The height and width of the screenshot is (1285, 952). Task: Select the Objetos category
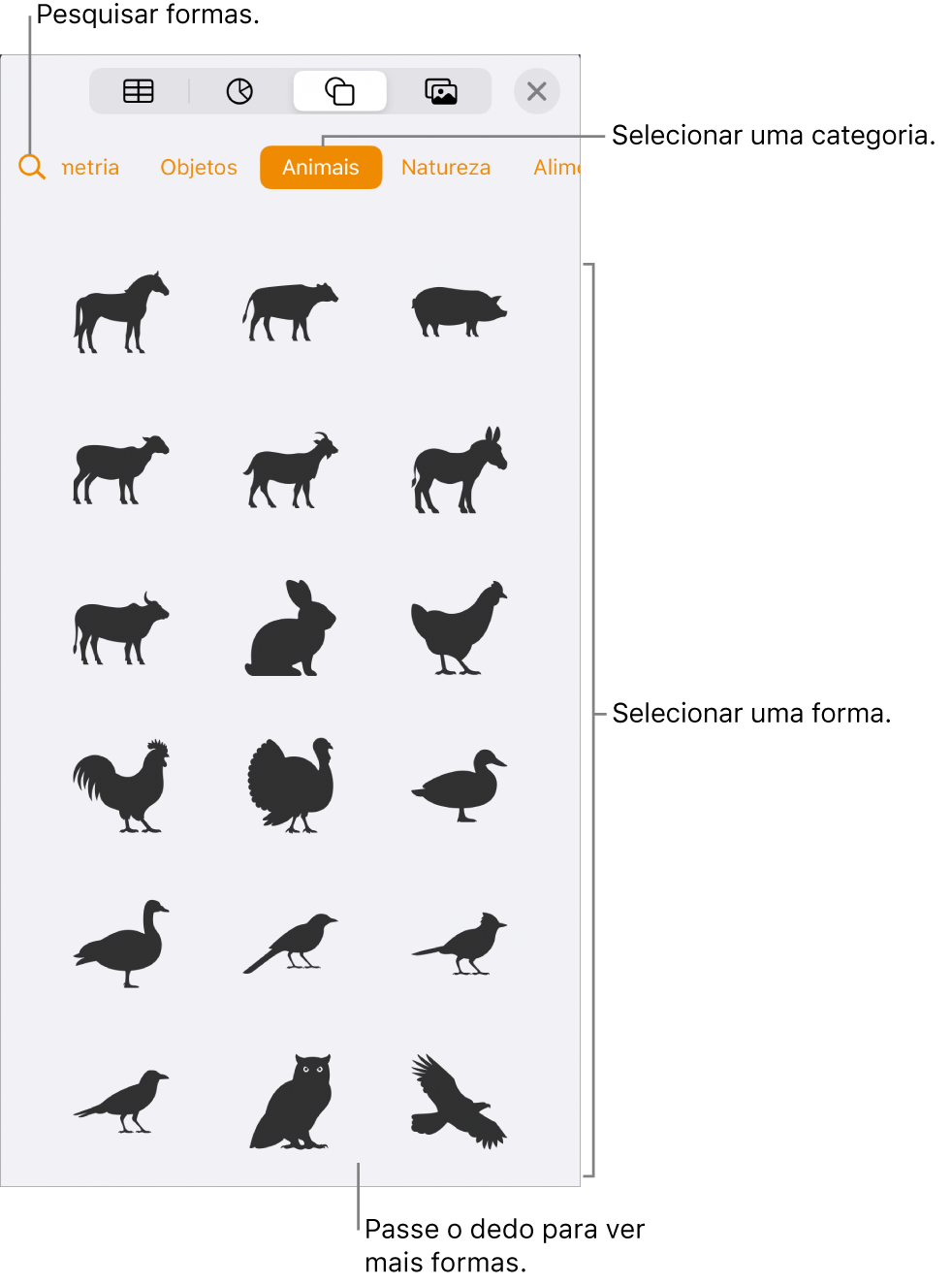[199, 168]
